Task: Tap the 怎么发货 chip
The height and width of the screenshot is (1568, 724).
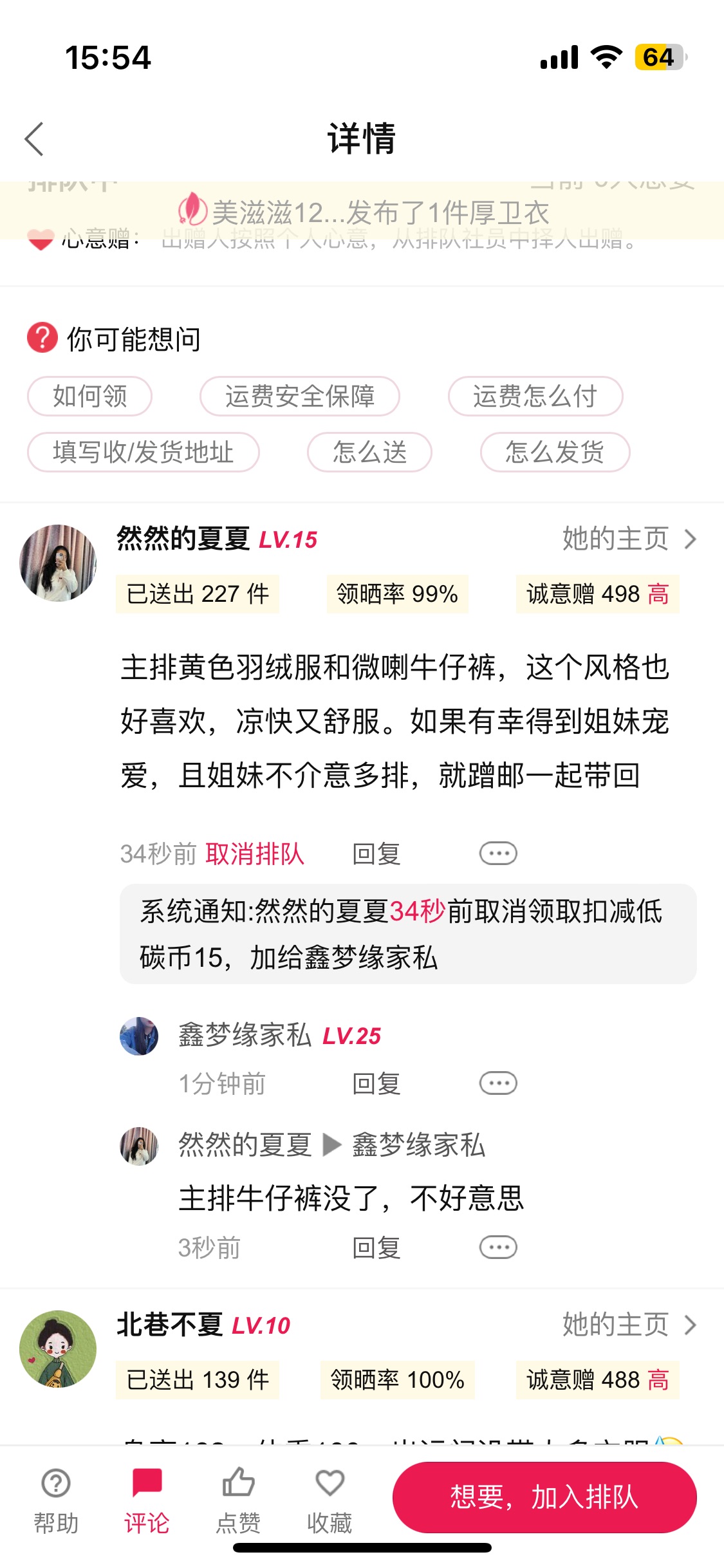Action: 555,452
